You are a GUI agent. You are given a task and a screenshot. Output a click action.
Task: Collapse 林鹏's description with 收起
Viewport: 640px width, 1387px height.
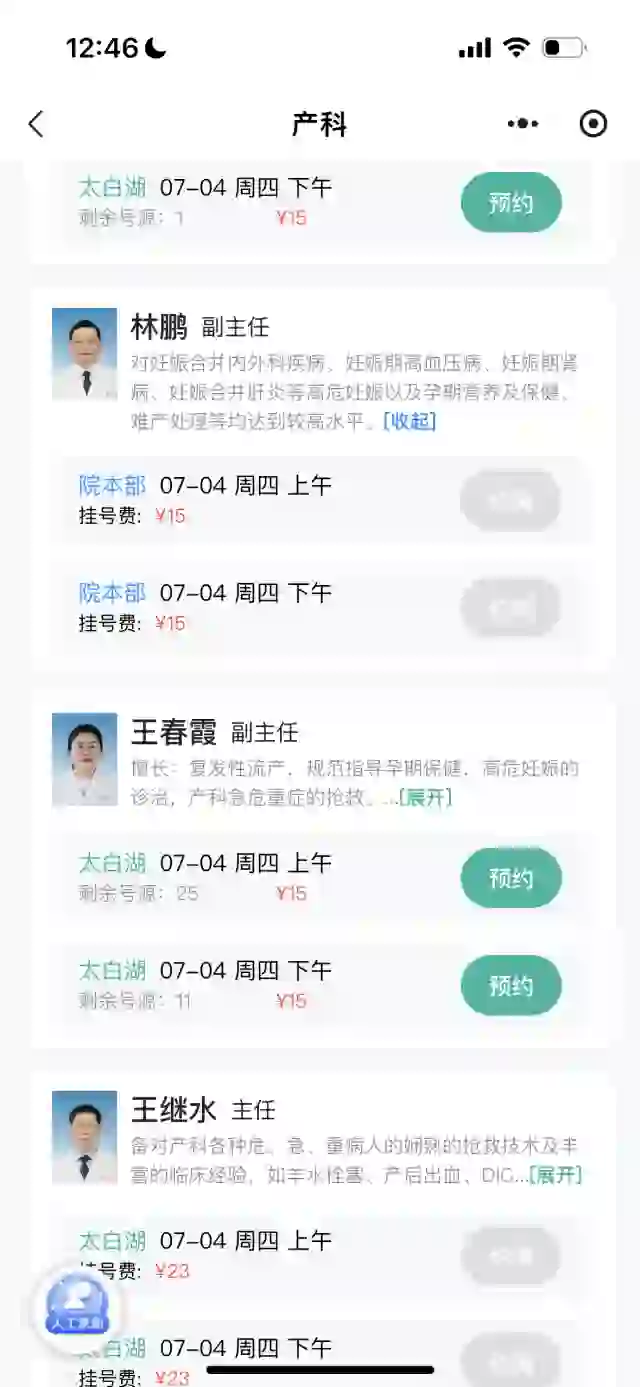(410, 421)
